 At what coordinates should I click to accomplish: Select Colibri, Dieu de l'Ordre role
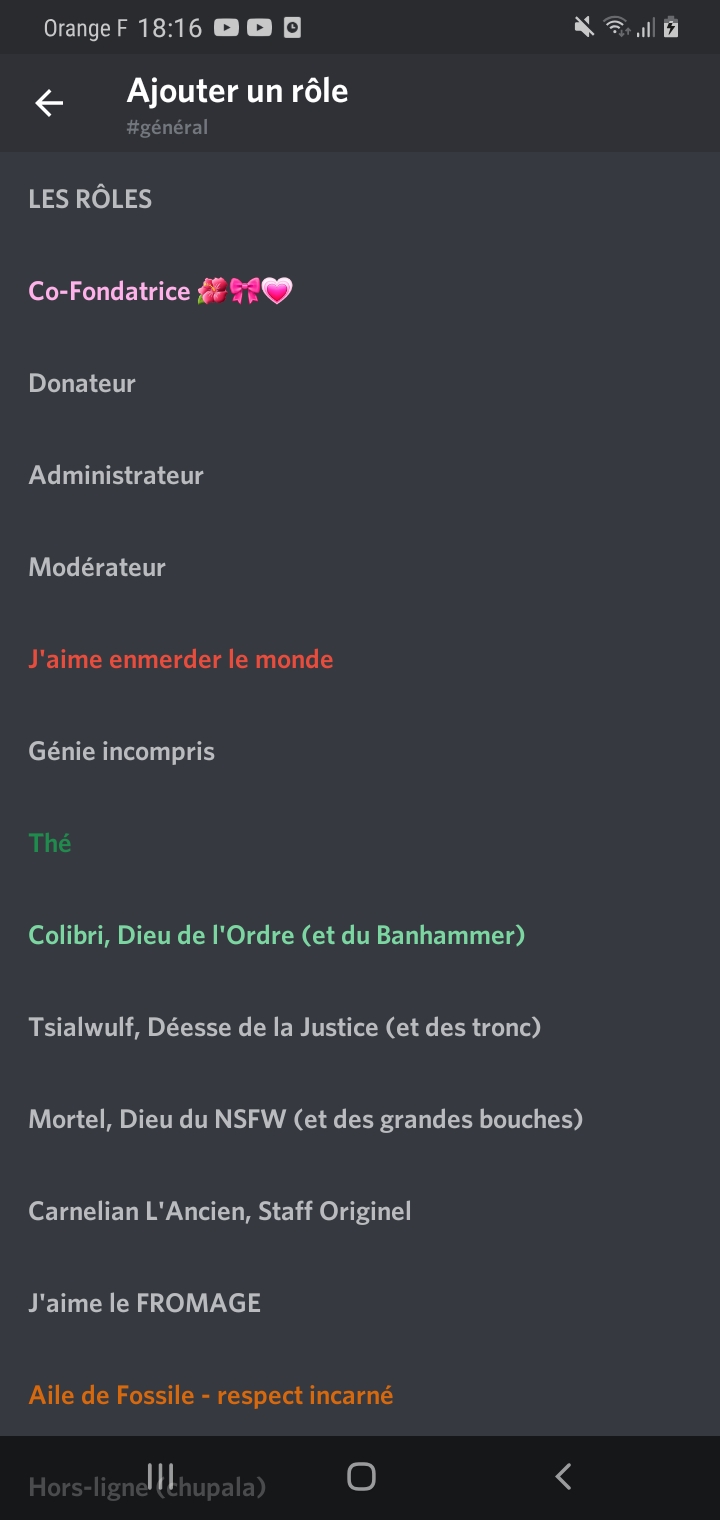tap(277, 935)
